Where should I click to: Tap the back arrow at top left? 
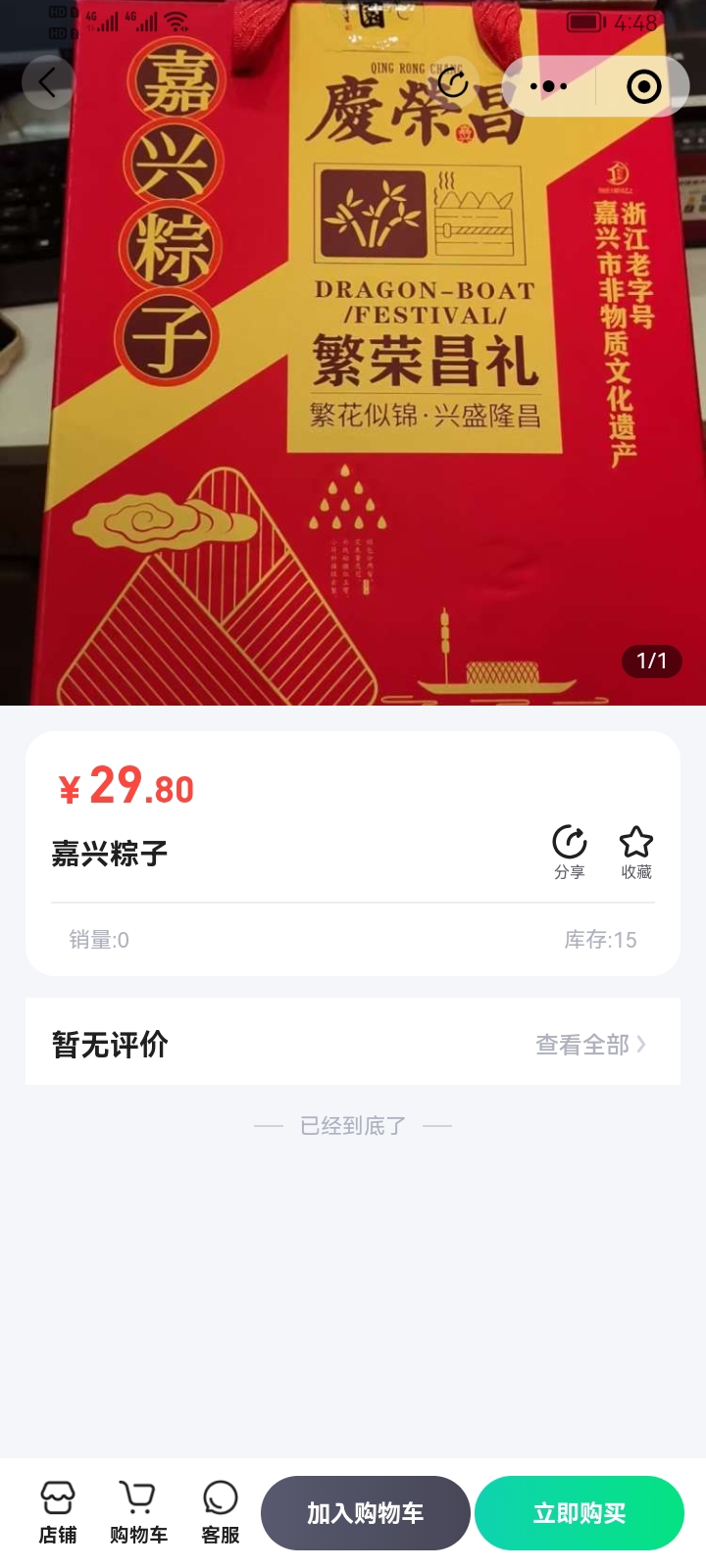(48, 82)
